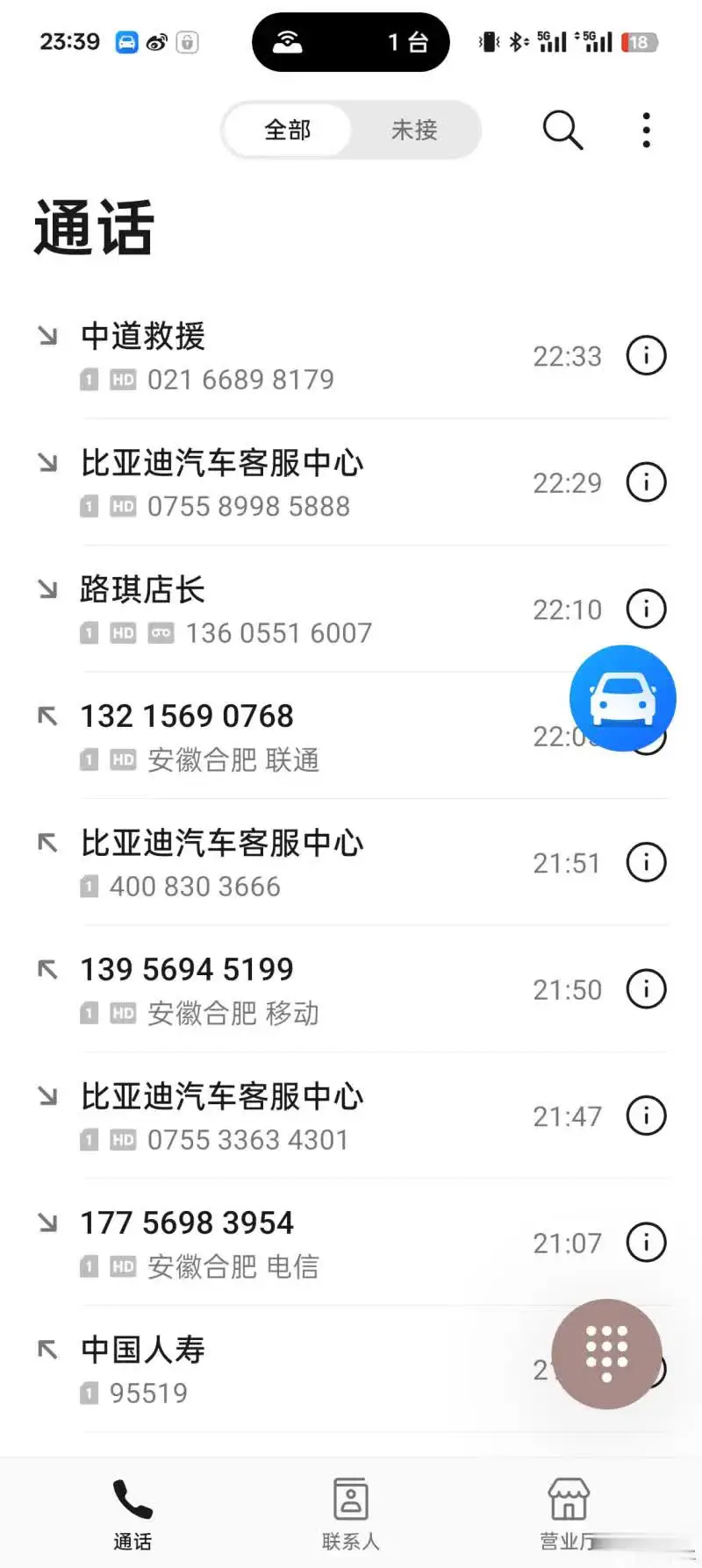View details for the 中道救援 call
The width and height of the screenshot is (702, 1568).
pyautogui.click(x=646, y=356)
